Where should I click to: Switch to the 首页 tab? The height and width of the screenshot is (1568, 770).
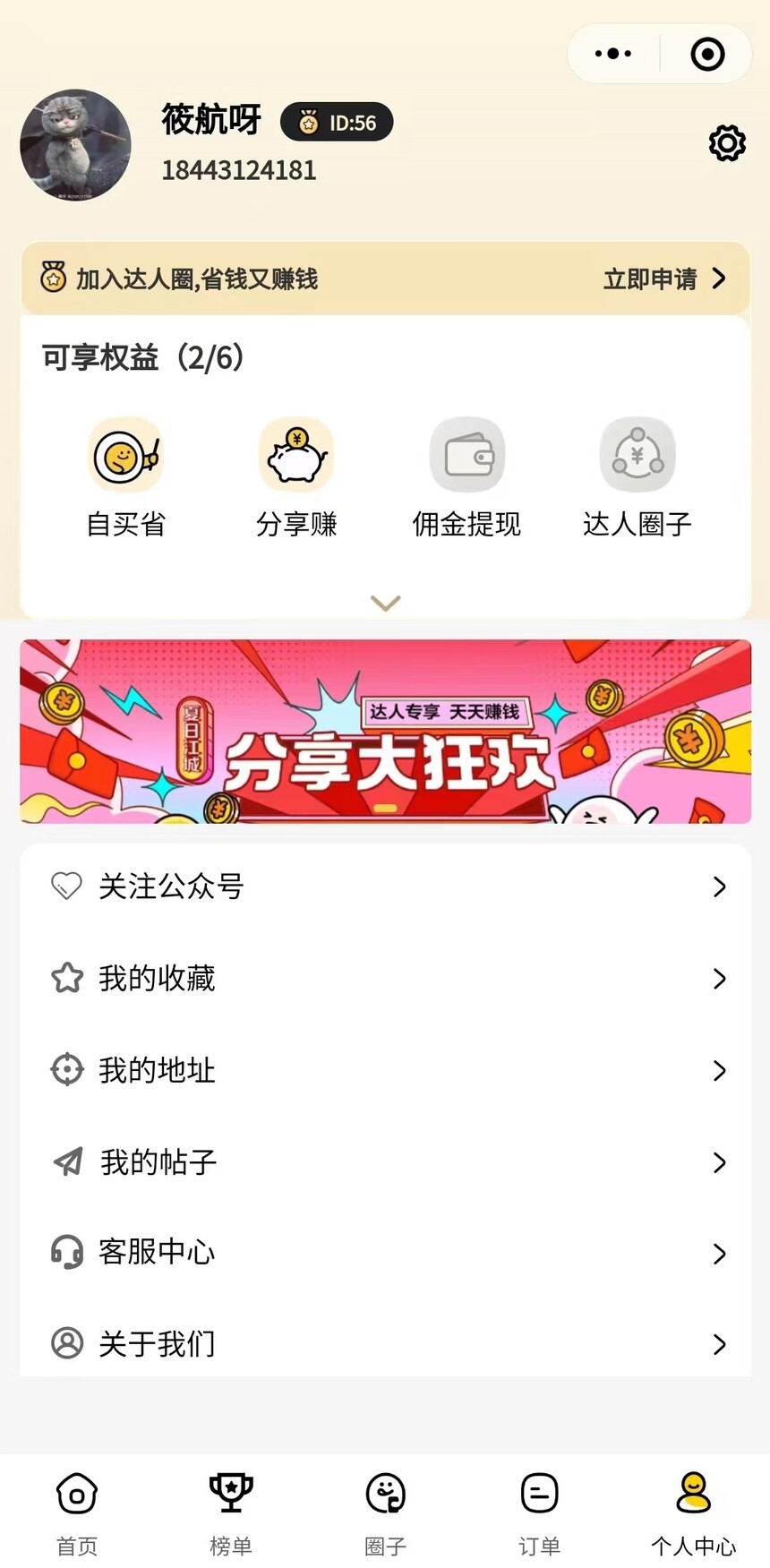point(77,1509)
